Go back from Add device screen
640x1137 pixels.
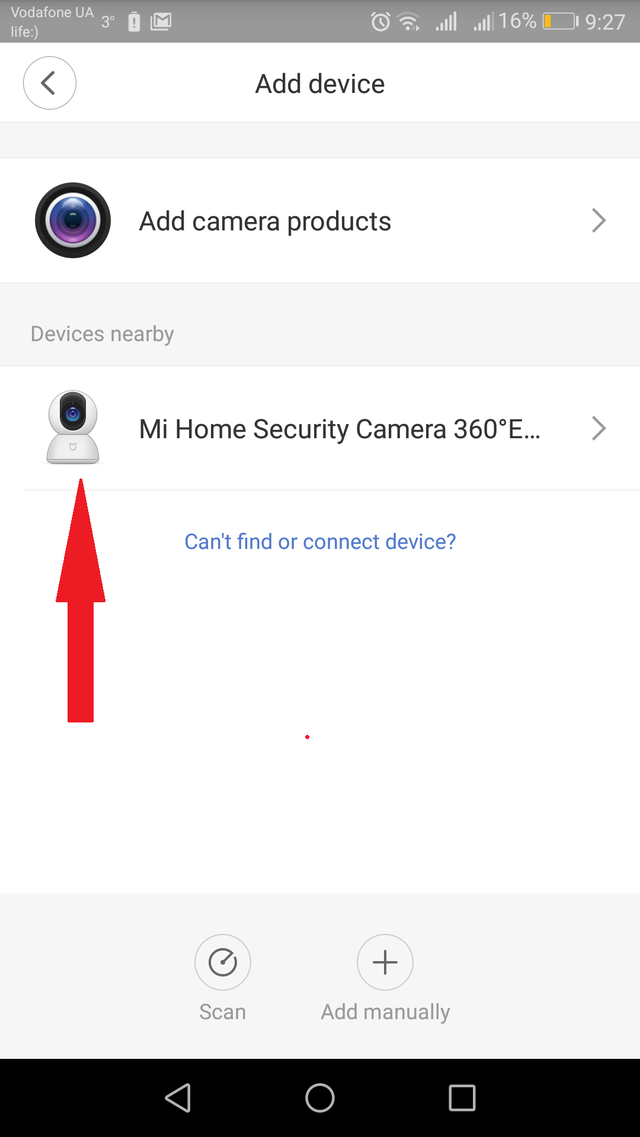point(49,83)
